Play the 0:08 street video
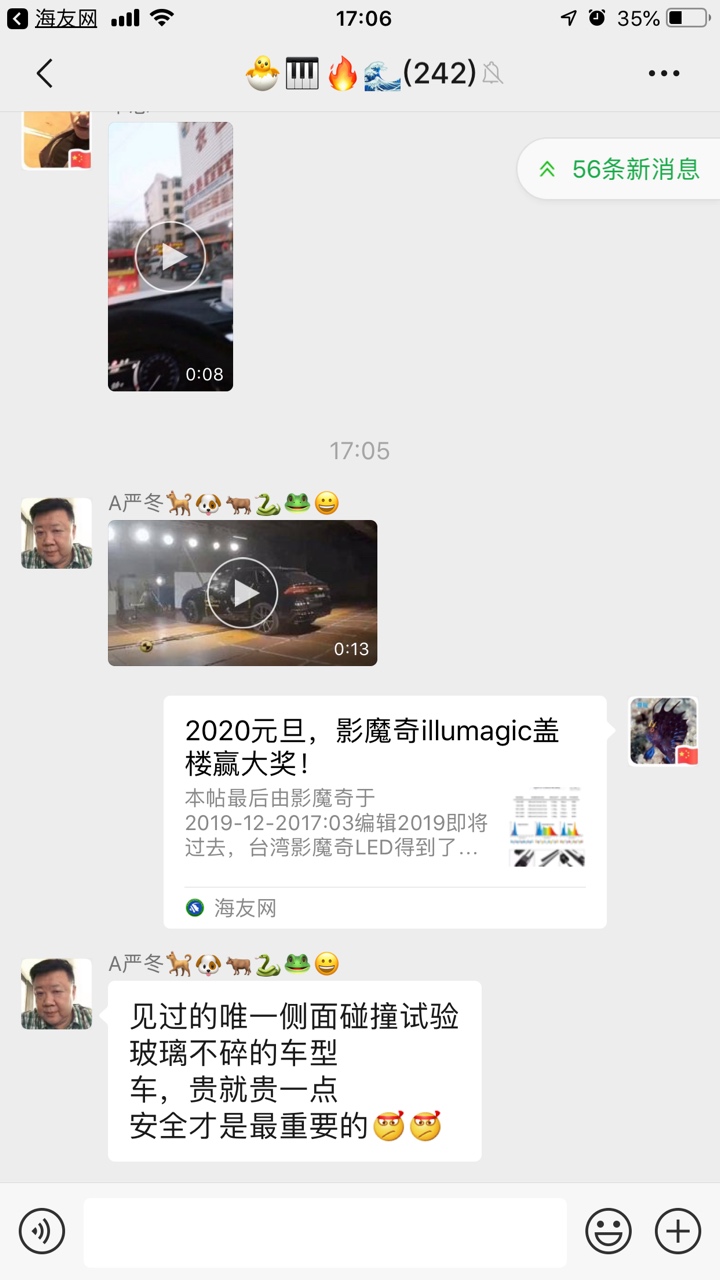The height and width of the screenshot is (1280, 720). pos(170,257)
